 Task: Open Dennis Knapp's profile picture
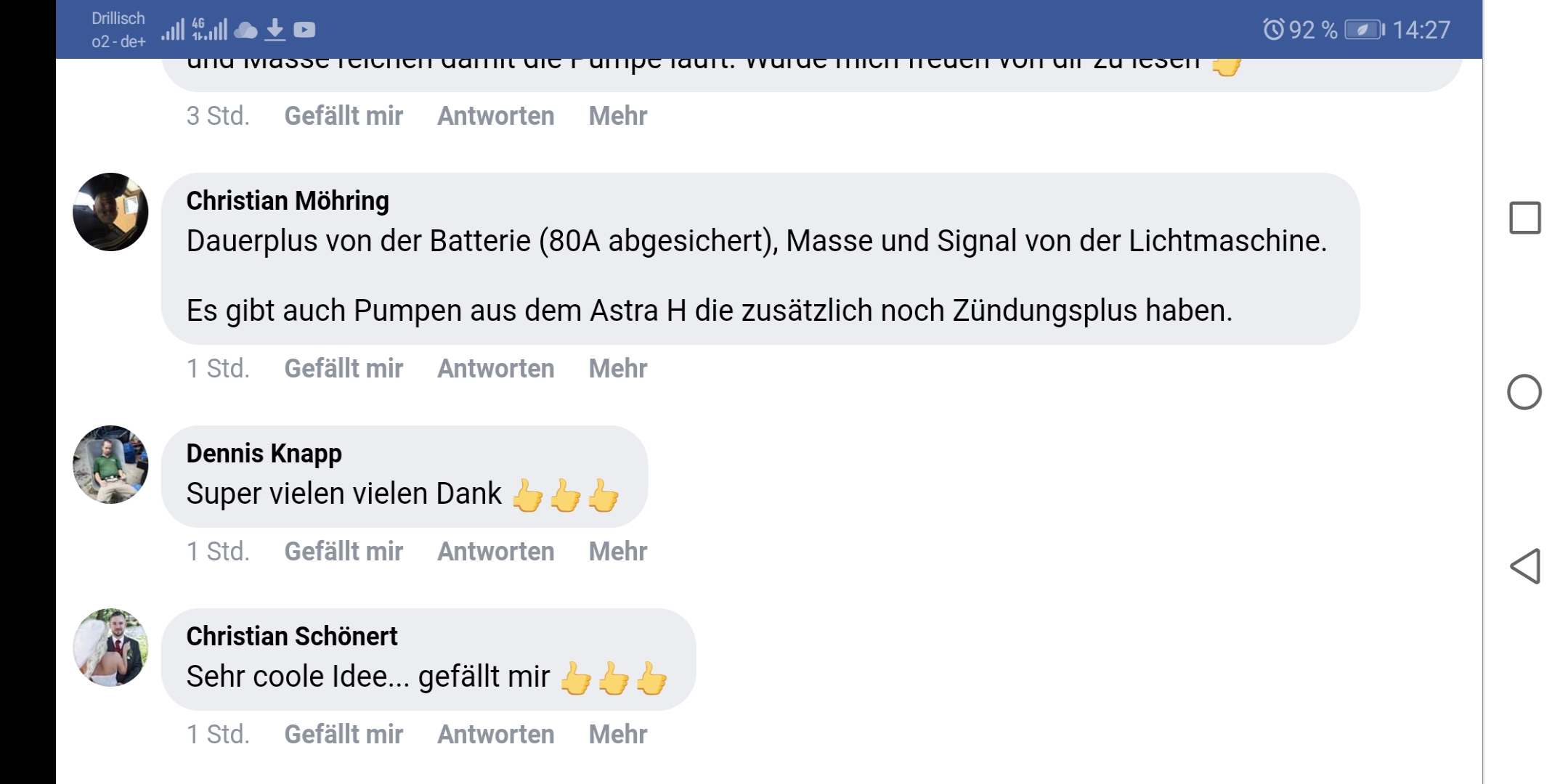coord(110,465)
